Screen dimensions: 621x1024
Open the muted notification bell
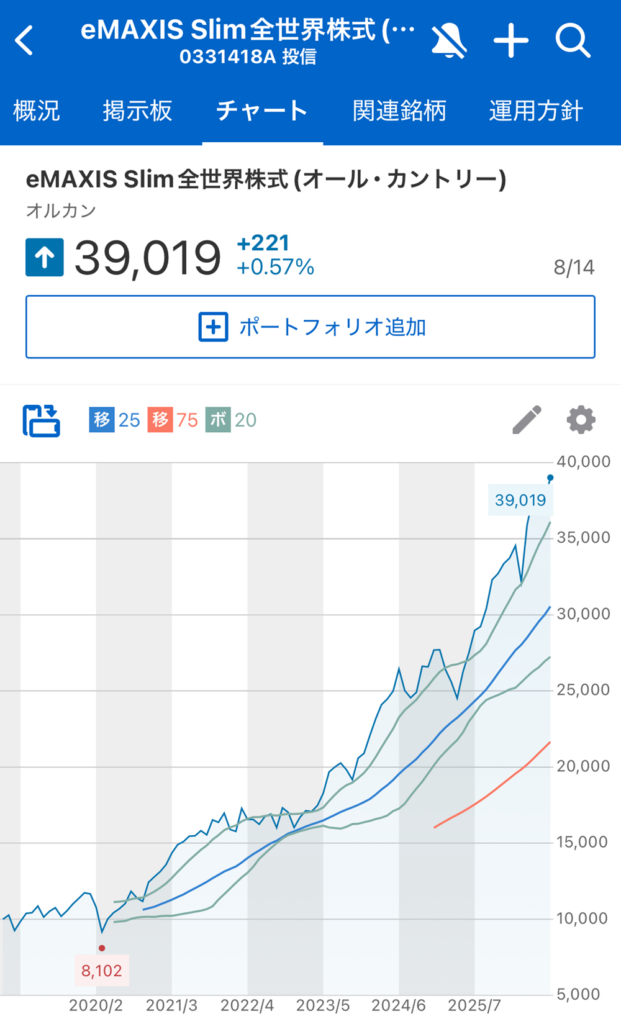(x=449, y=40)
